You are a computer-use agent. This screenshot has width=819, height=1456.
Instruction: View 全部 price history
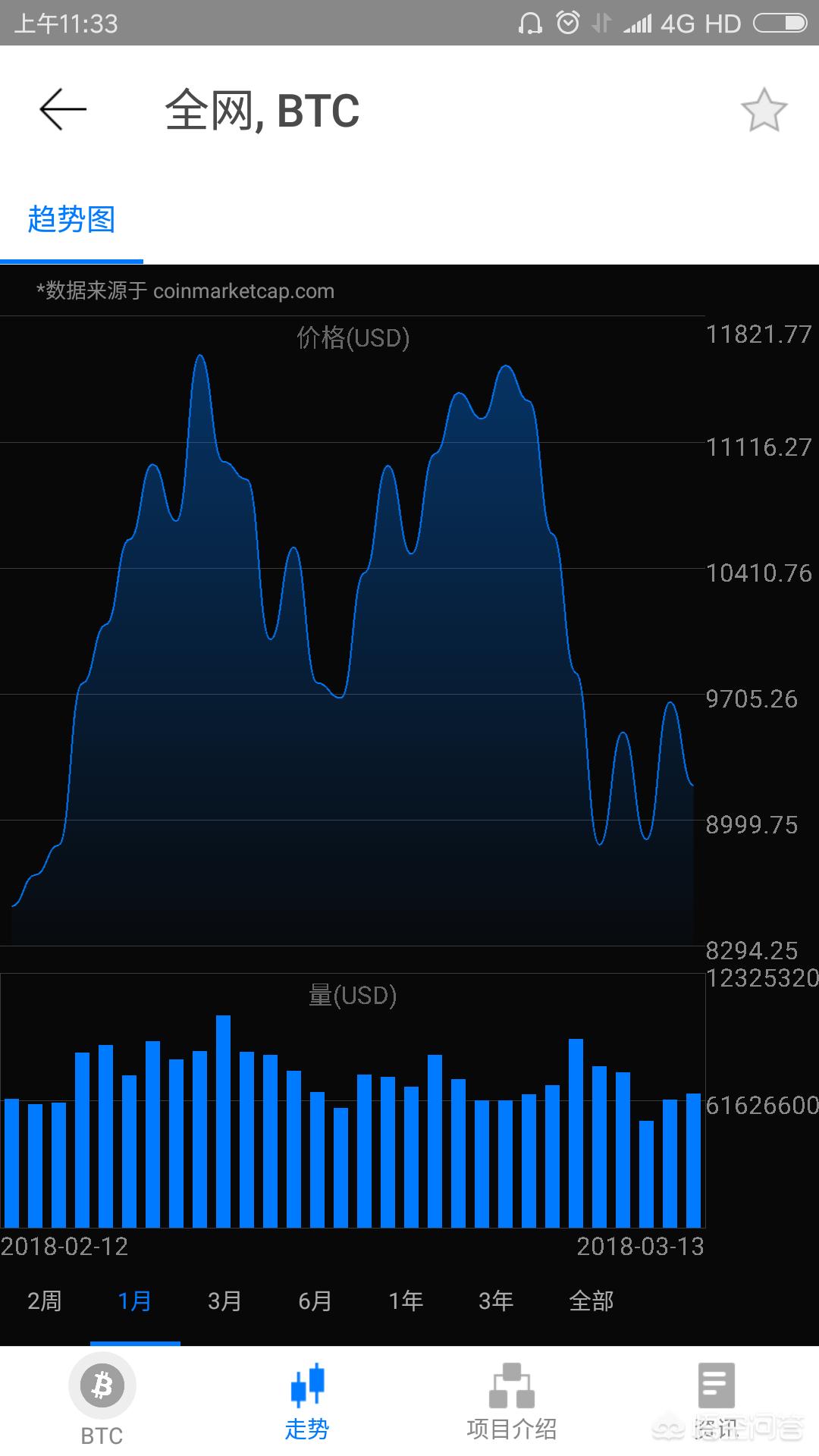click(591, 1301)
